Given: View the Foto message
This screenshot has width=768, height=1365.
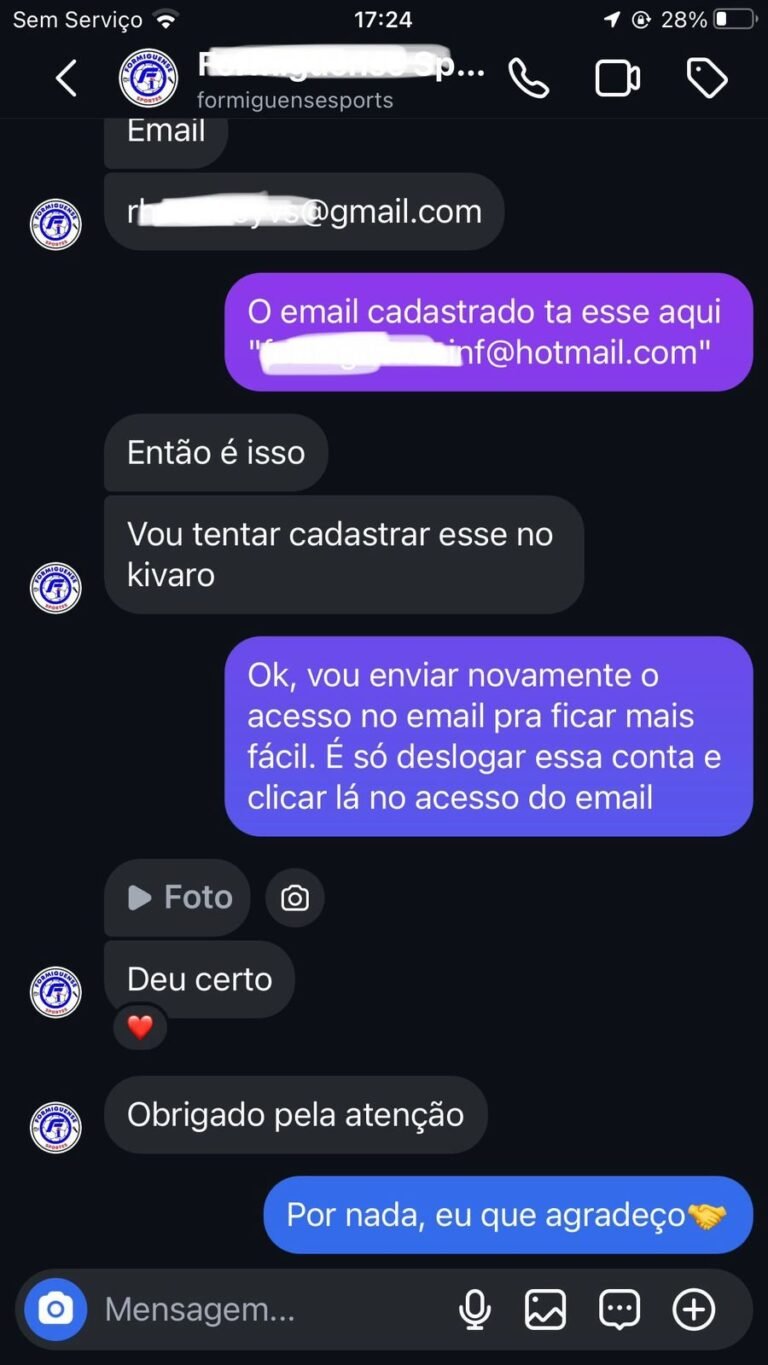Looking at the screenshot, I should [178, 897].
